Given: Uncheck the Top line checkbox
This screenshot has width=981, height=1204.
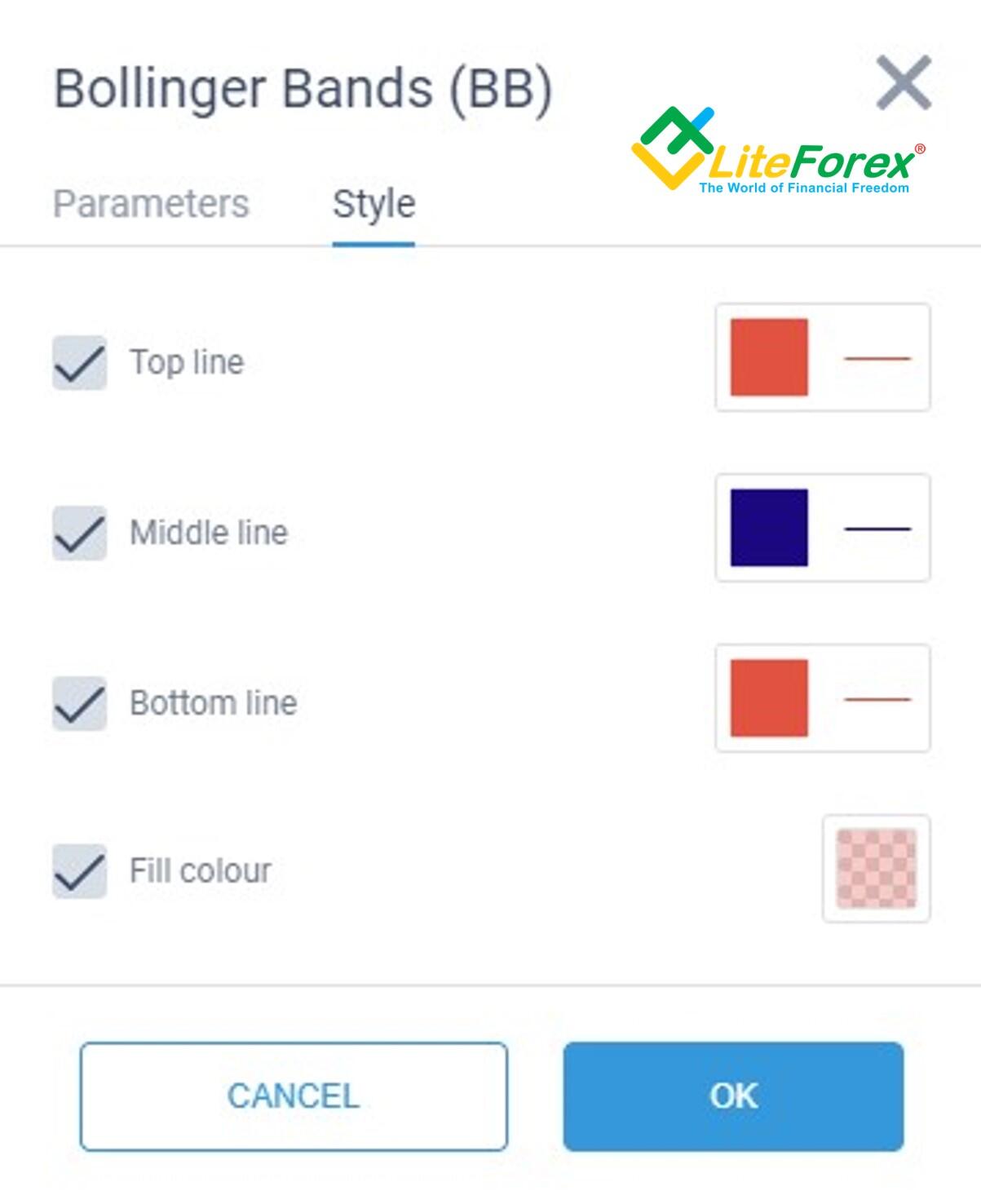Looking at the screenshot, I should (79, 362).
